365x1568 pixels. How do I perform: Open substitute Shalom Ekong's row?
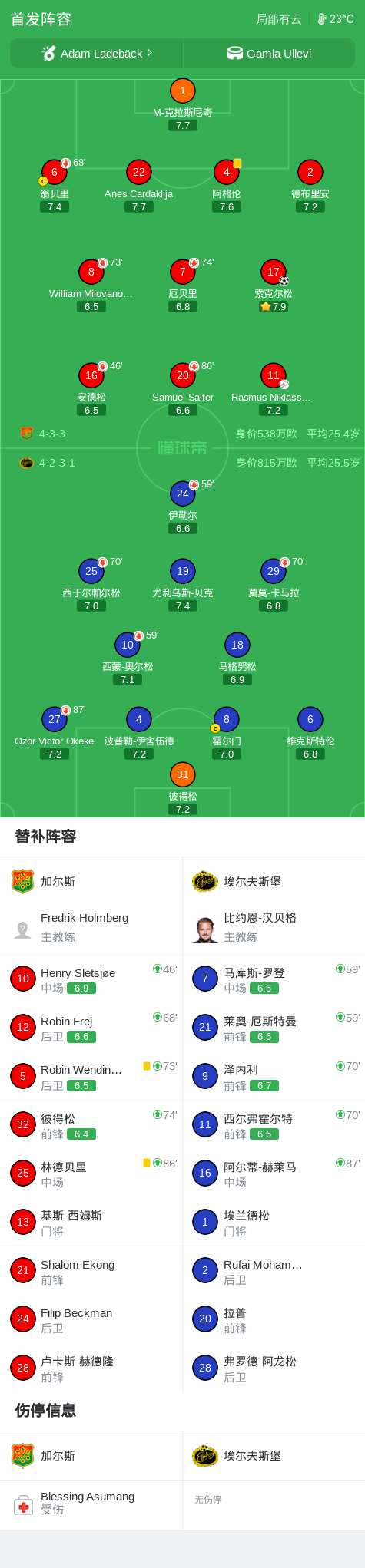tap(91, 1270)
